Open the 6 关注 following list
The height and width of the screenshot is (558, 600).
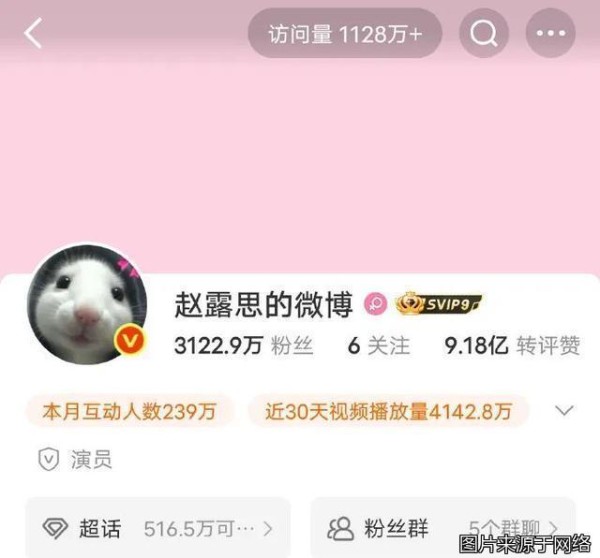point(378,346)
